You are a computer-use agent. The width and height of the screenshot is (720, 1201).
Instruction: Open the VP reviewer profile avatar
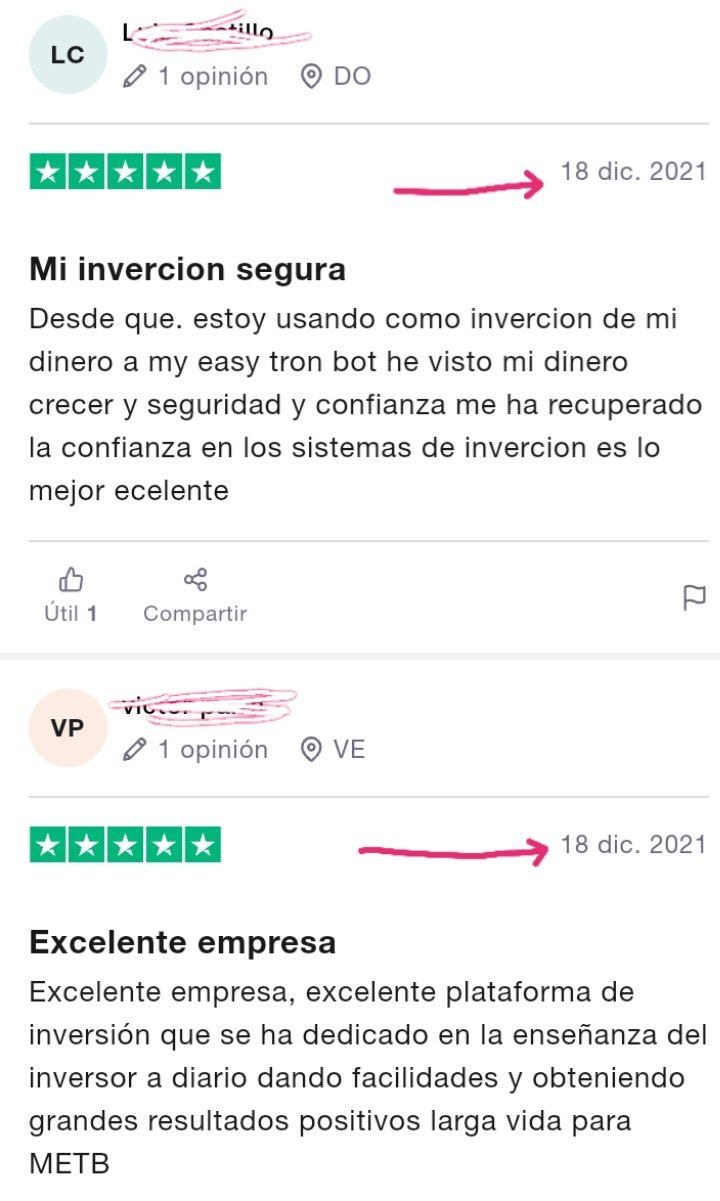tap(68, 728)
